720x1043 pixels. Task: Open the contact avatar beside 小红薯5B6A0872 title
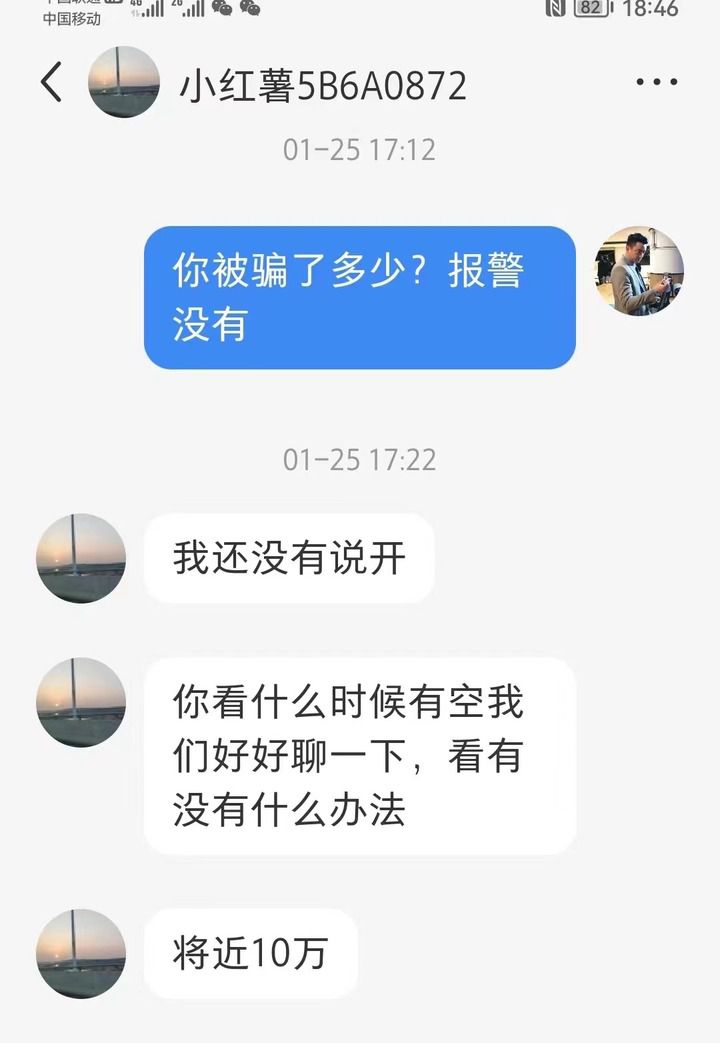tap(125, 83)
